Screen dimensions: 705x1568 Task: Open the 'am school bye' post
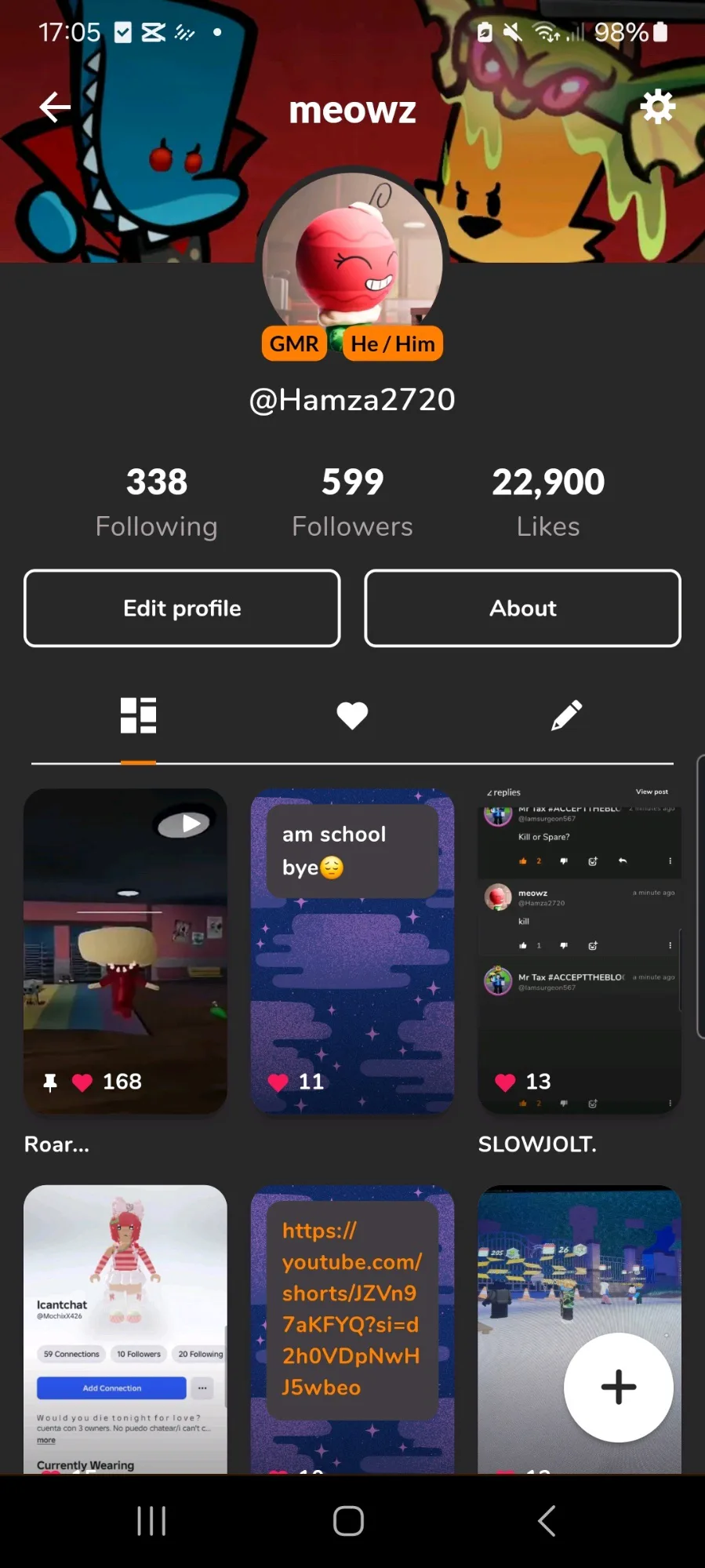point(352,949)
